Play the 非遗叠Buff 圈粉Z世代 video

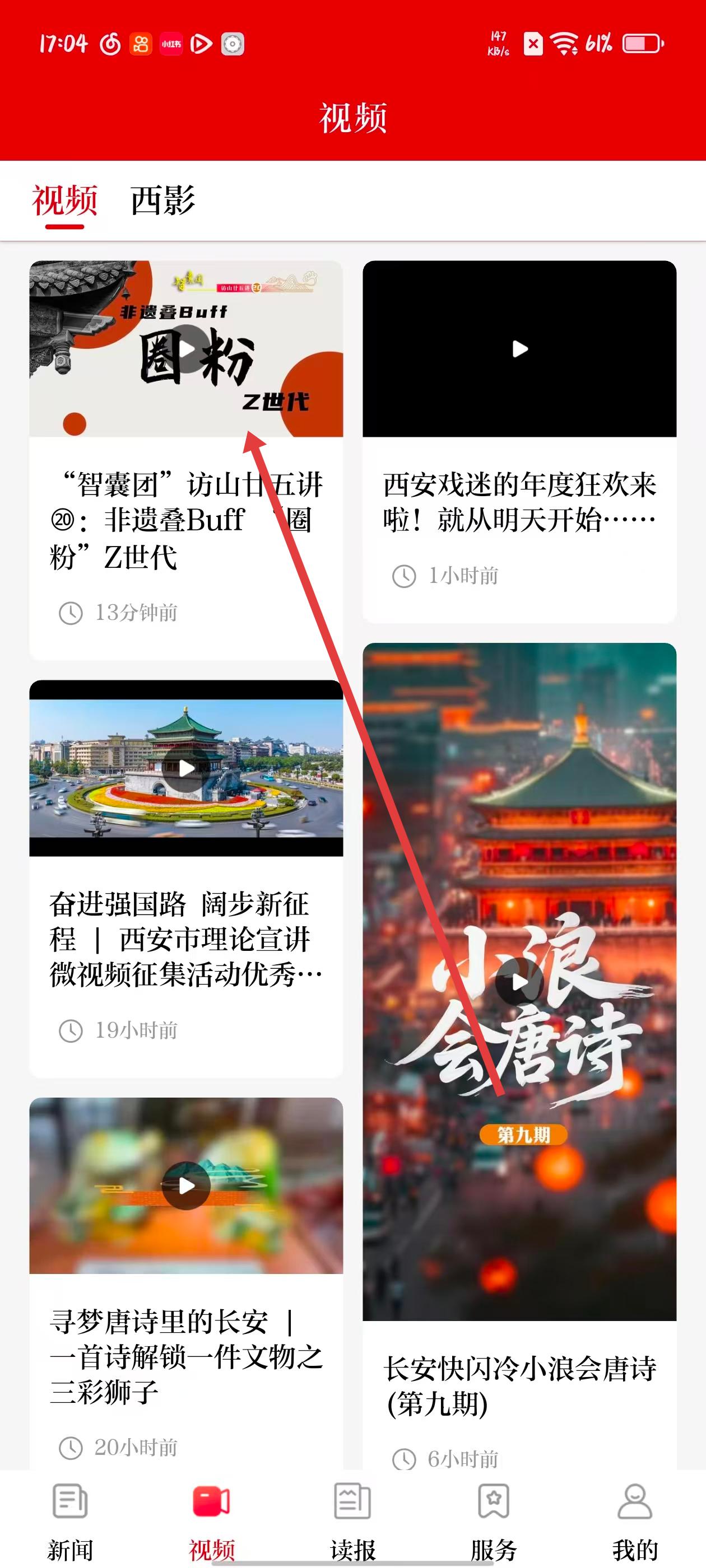coord(186,349)
